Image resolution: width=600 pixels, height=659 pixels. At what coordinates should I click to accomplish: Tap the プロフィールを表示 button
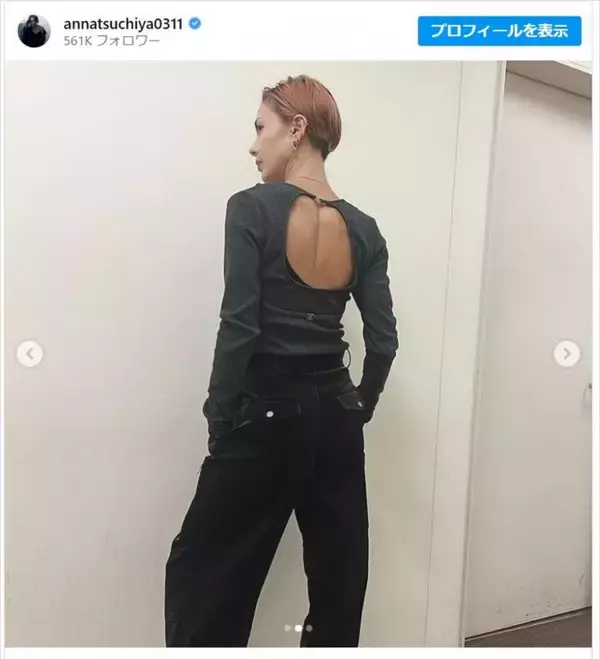(499, 30)
